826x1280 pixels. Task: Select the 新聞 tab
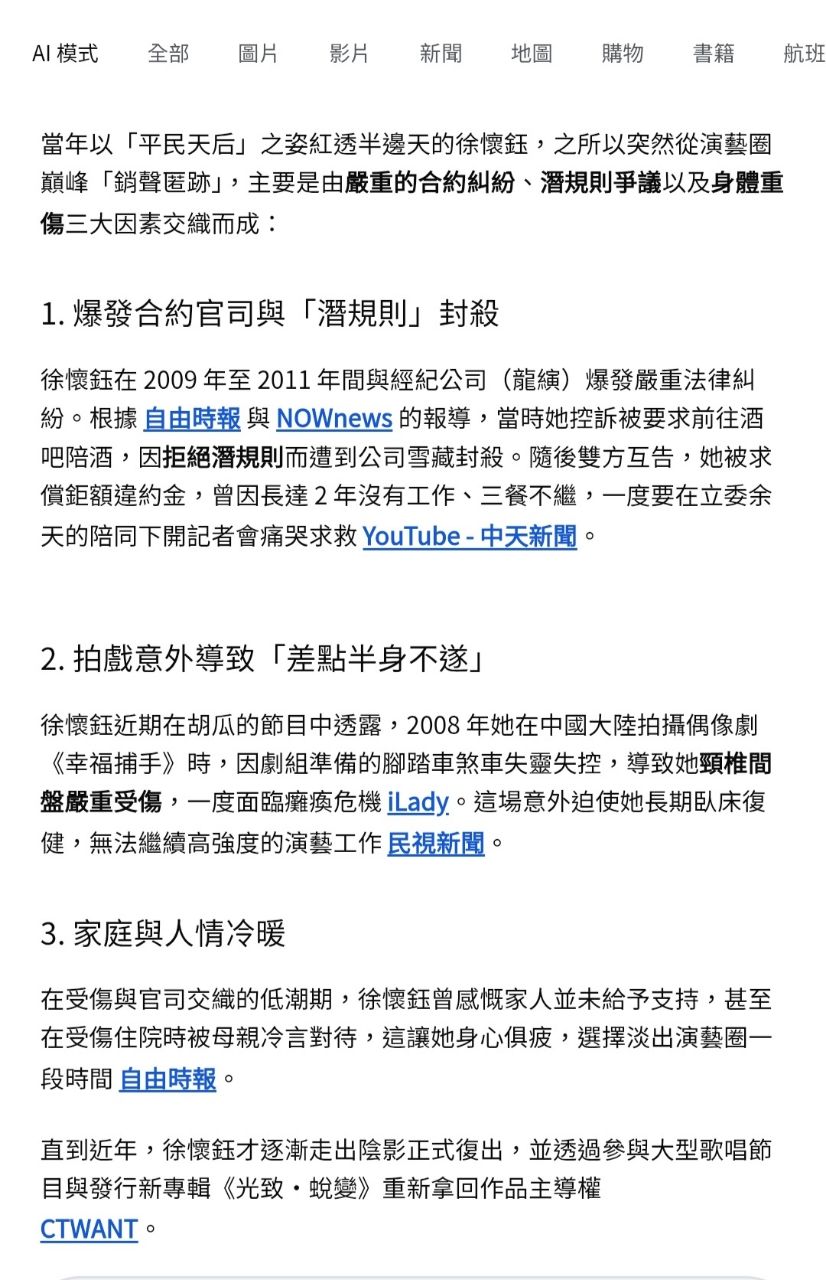coord(440,53)
